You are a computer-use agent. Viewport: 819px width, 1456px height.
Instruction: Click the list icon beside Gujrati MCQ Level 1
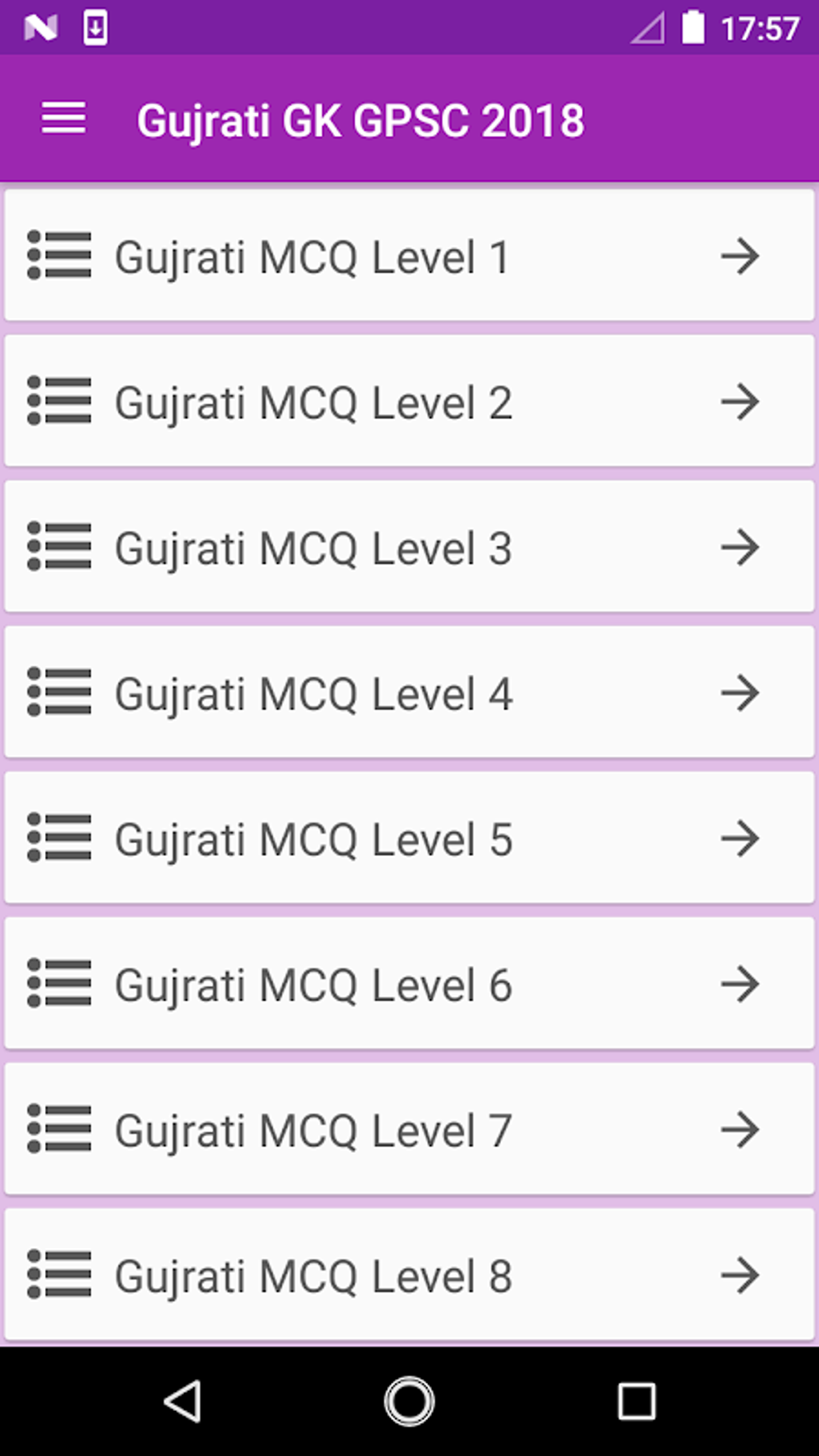tap(59, 255)
